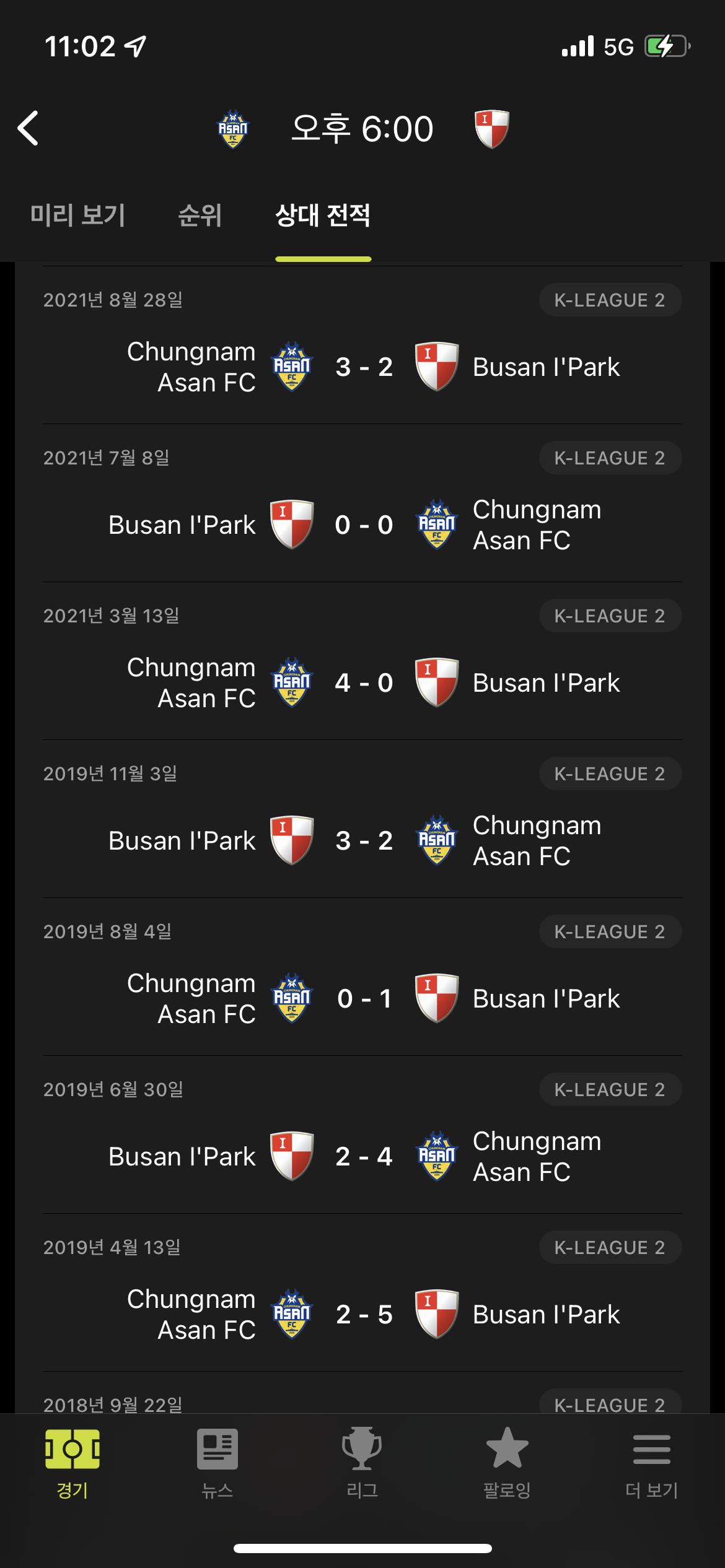
Task: Open the 2019년 6월 30일 2-4 match
Action: click(363, 1156)
